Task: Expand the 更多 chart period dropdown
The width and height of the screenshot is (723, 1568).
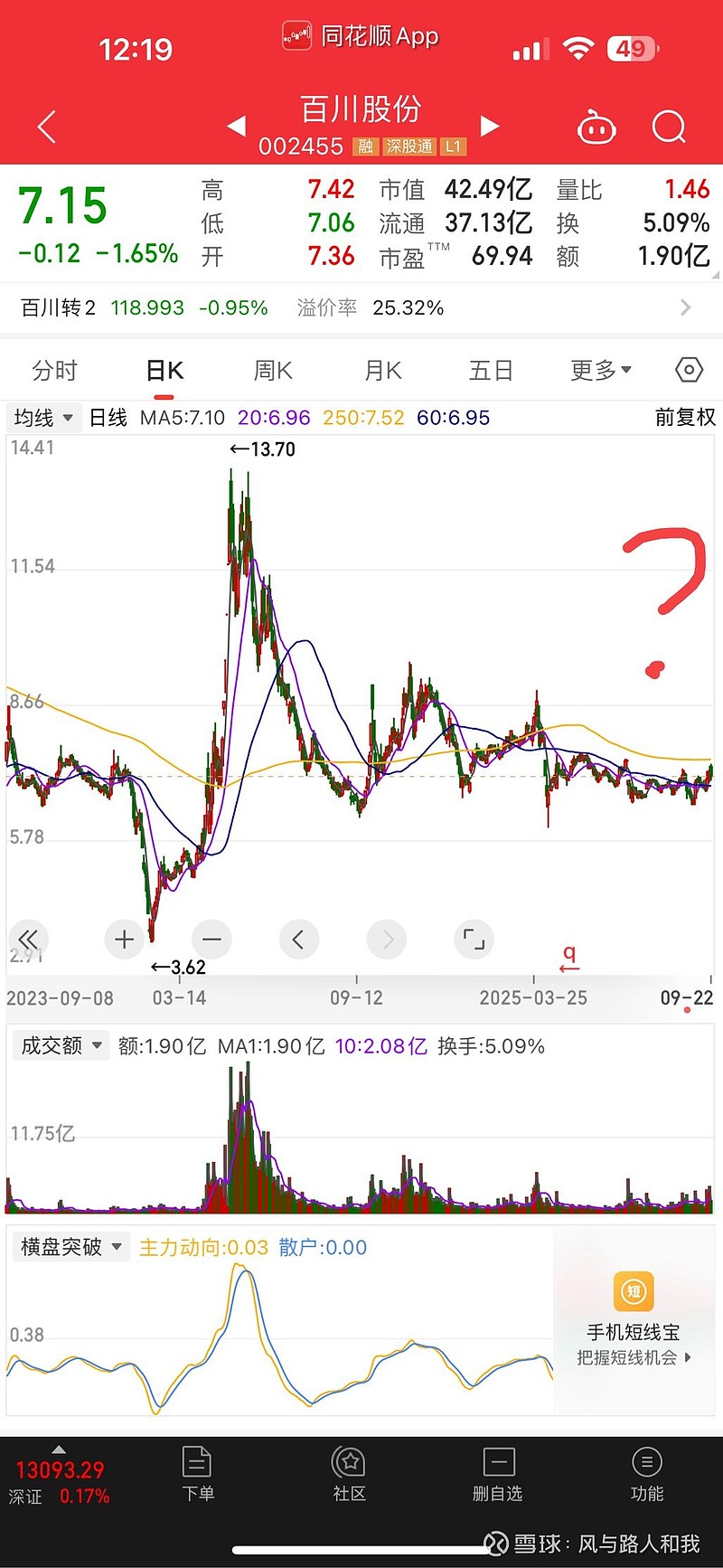Action: pos(600,371)
